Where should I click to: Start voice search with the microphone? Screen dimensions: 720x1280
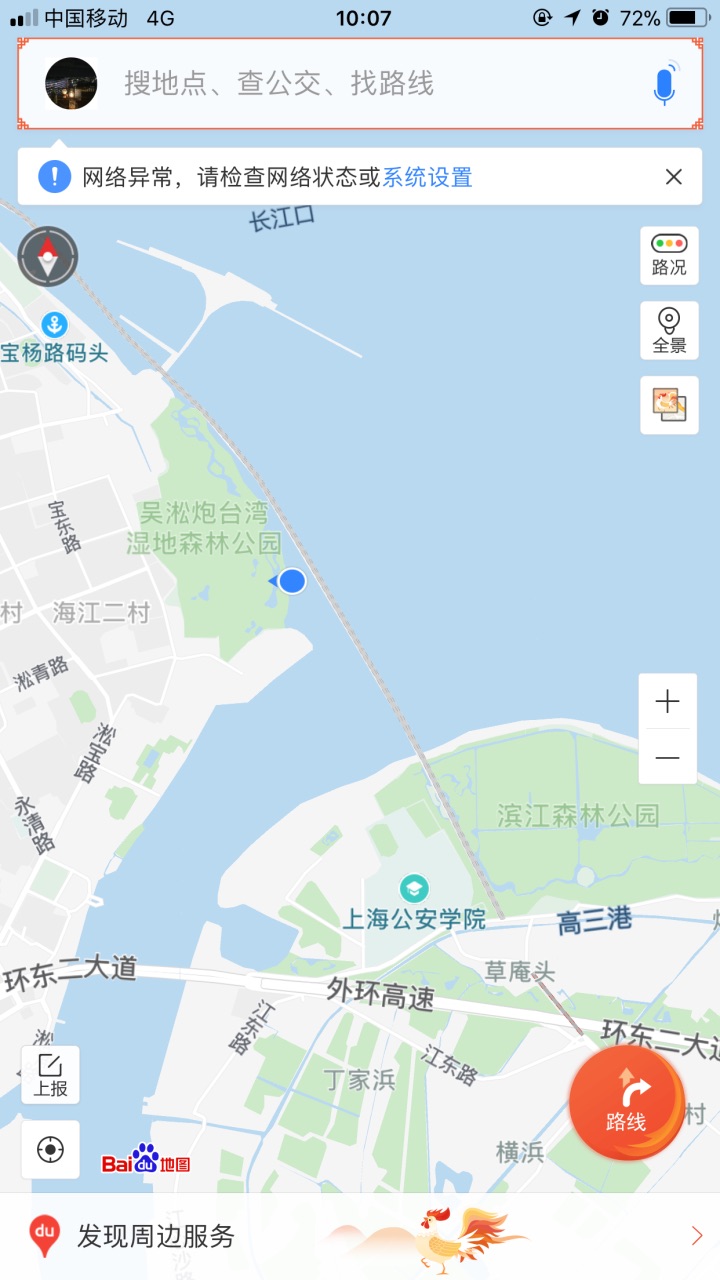664,84
